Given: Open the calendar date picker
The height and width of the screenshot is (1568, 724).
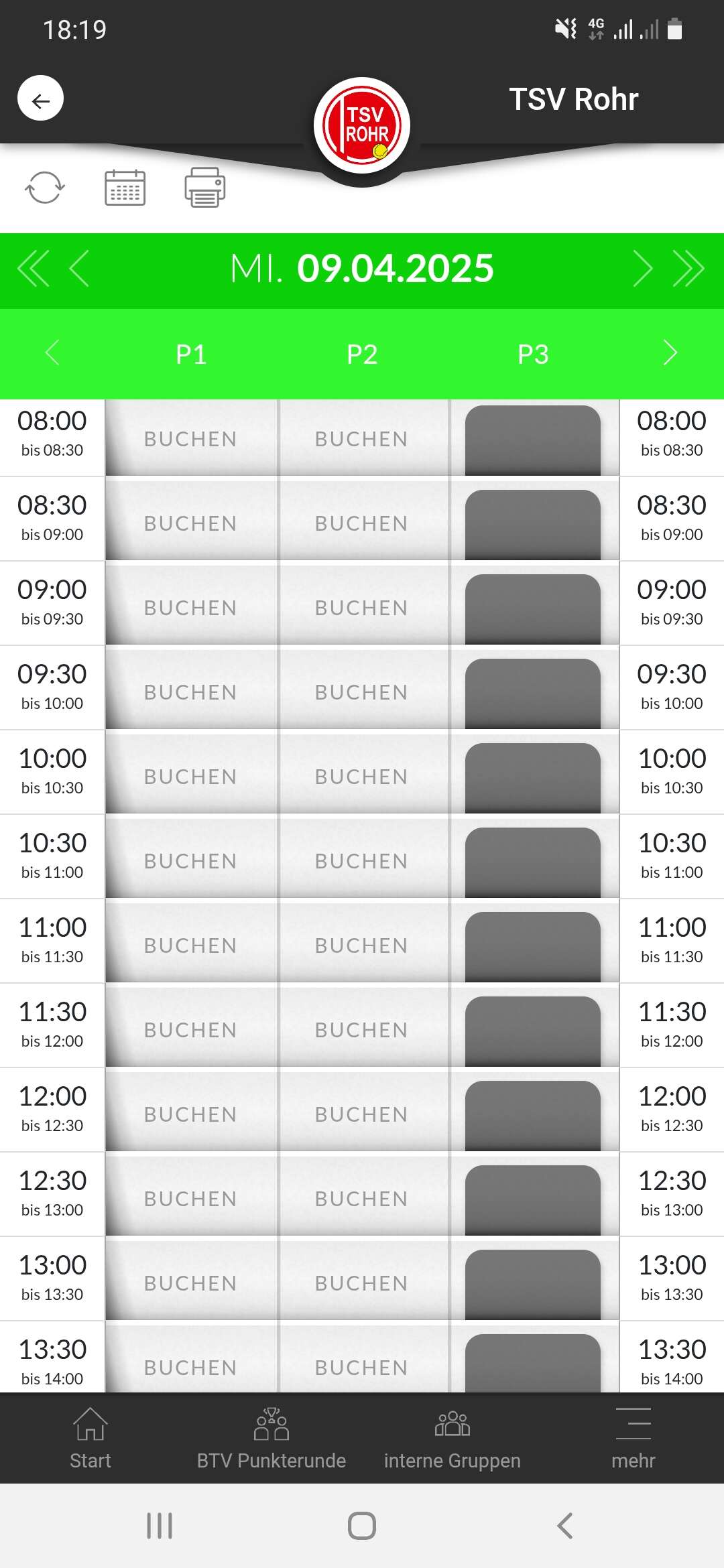Looking at the screenshot, I should [125, 187].
